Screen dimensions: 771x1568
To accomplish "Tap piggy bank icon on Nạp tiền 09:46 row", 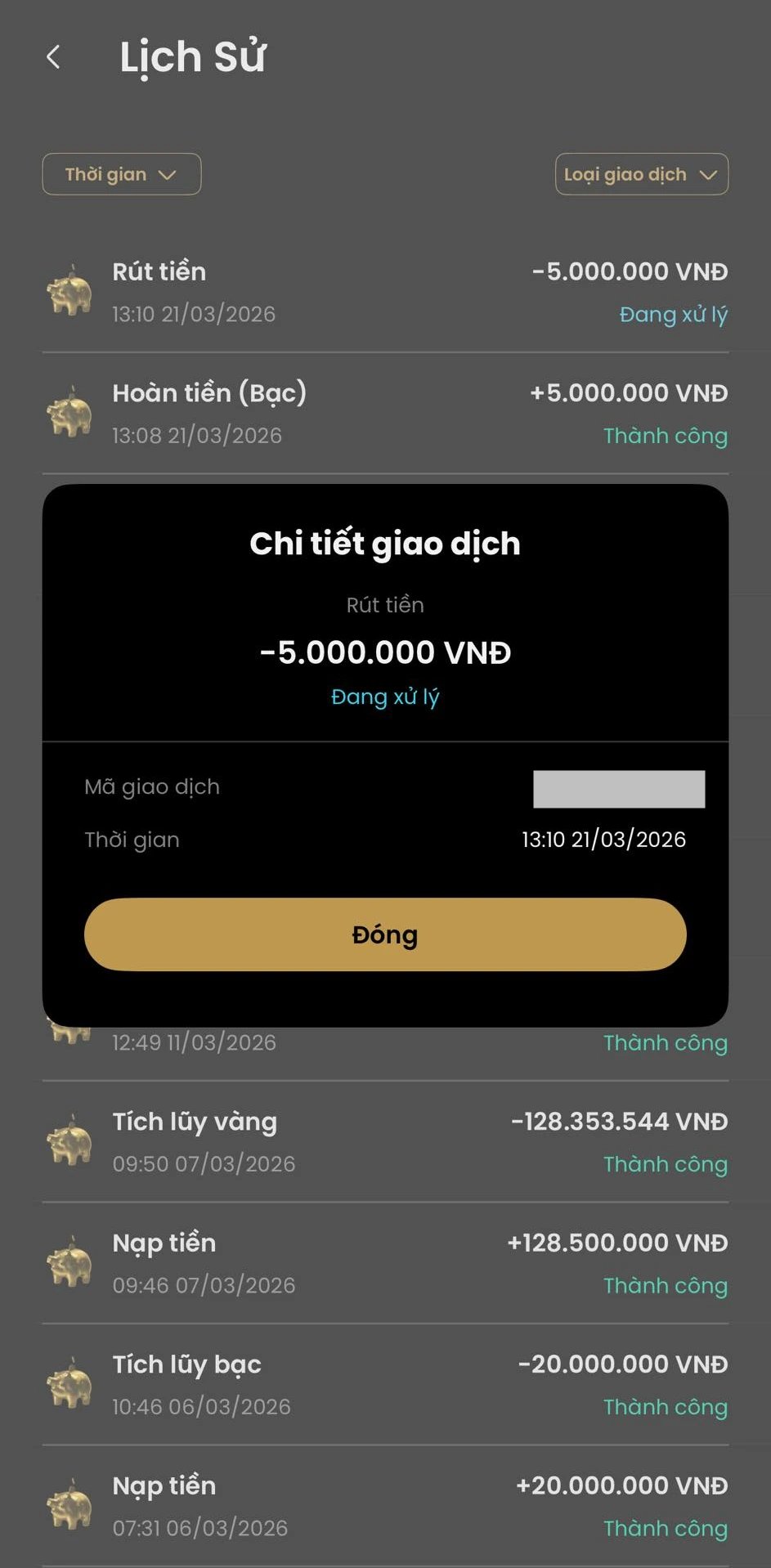I will point(69,1263).
